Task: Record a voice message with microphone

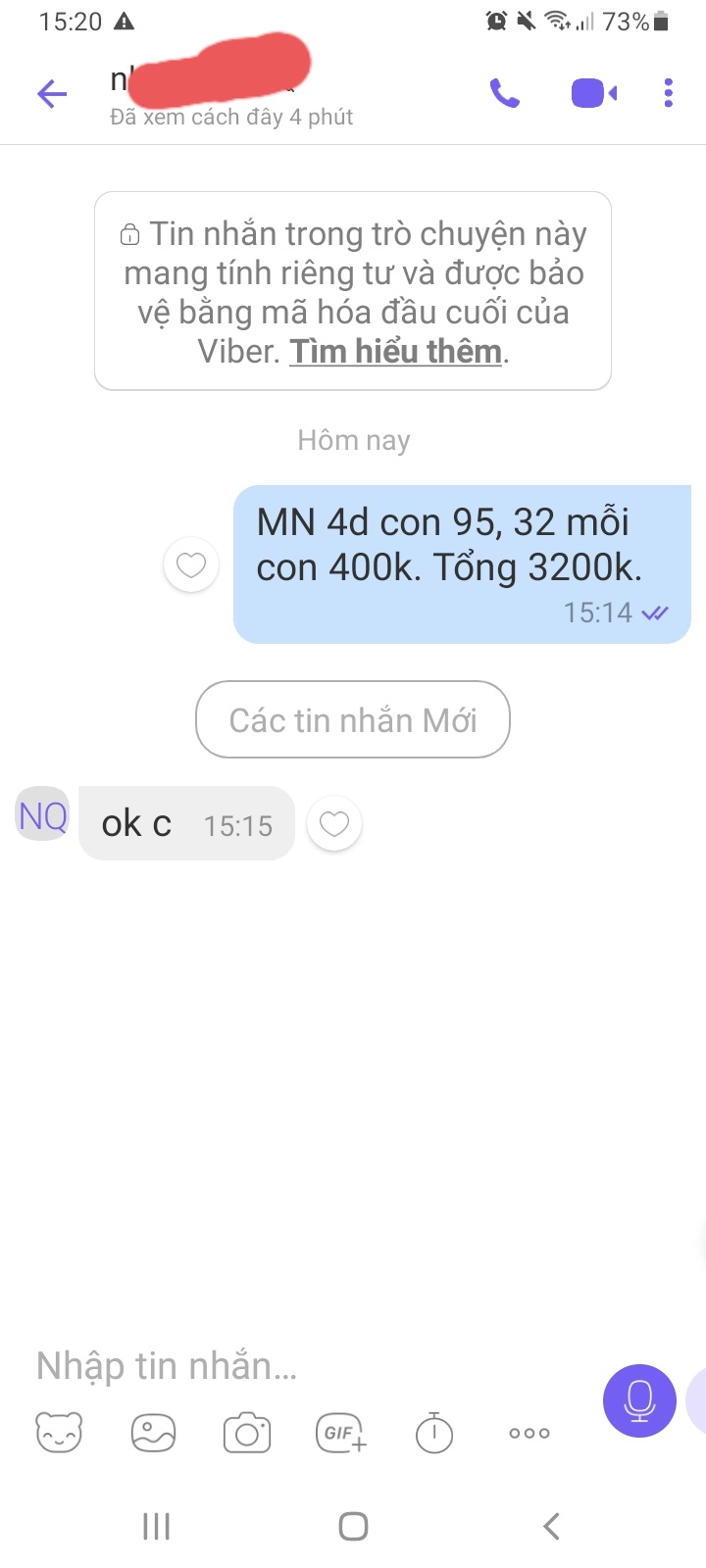Action: pyautogui.click(x=639, y=1400)
